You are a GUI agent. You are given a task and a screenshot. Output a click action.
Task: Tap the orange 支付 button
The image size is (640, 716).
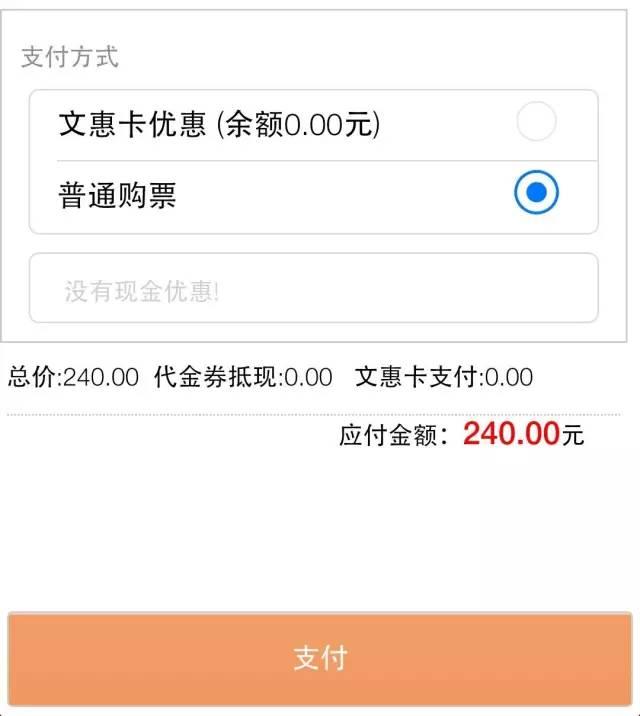point(320,657)
